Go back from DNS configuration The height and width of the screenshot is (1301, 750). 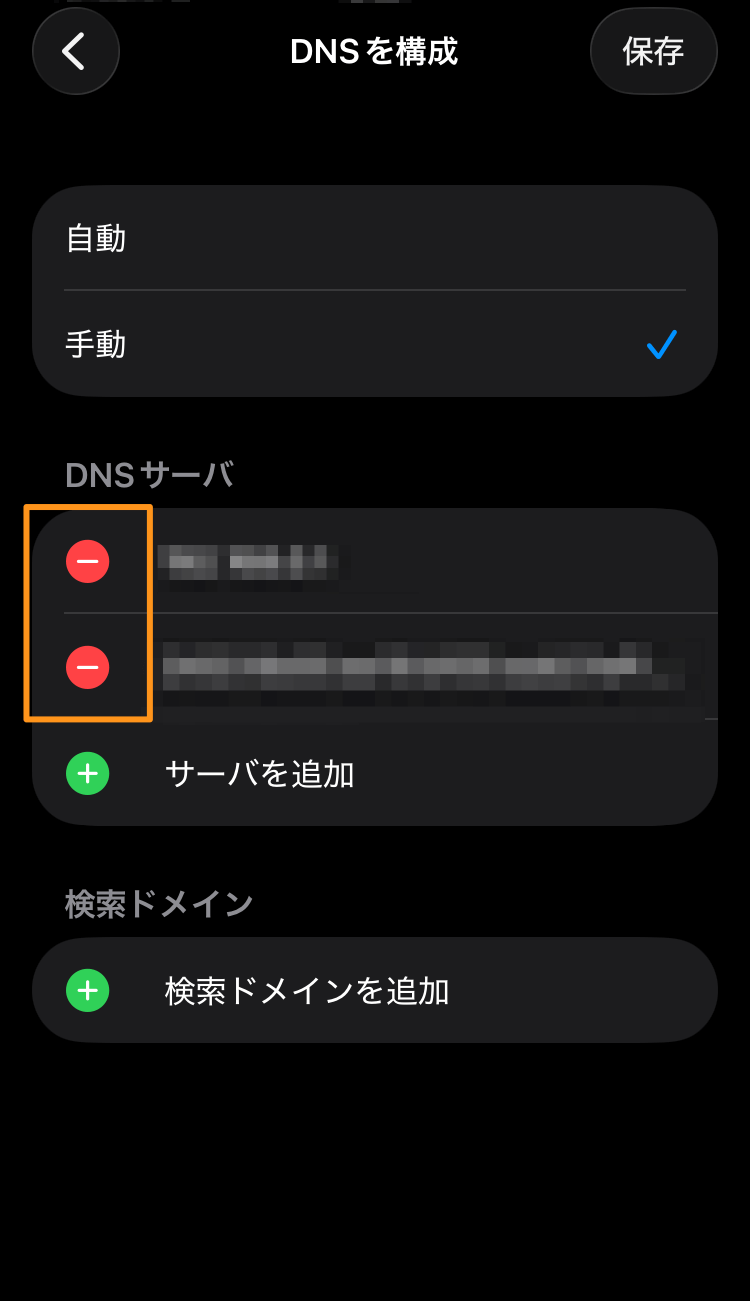click(75, 51)
